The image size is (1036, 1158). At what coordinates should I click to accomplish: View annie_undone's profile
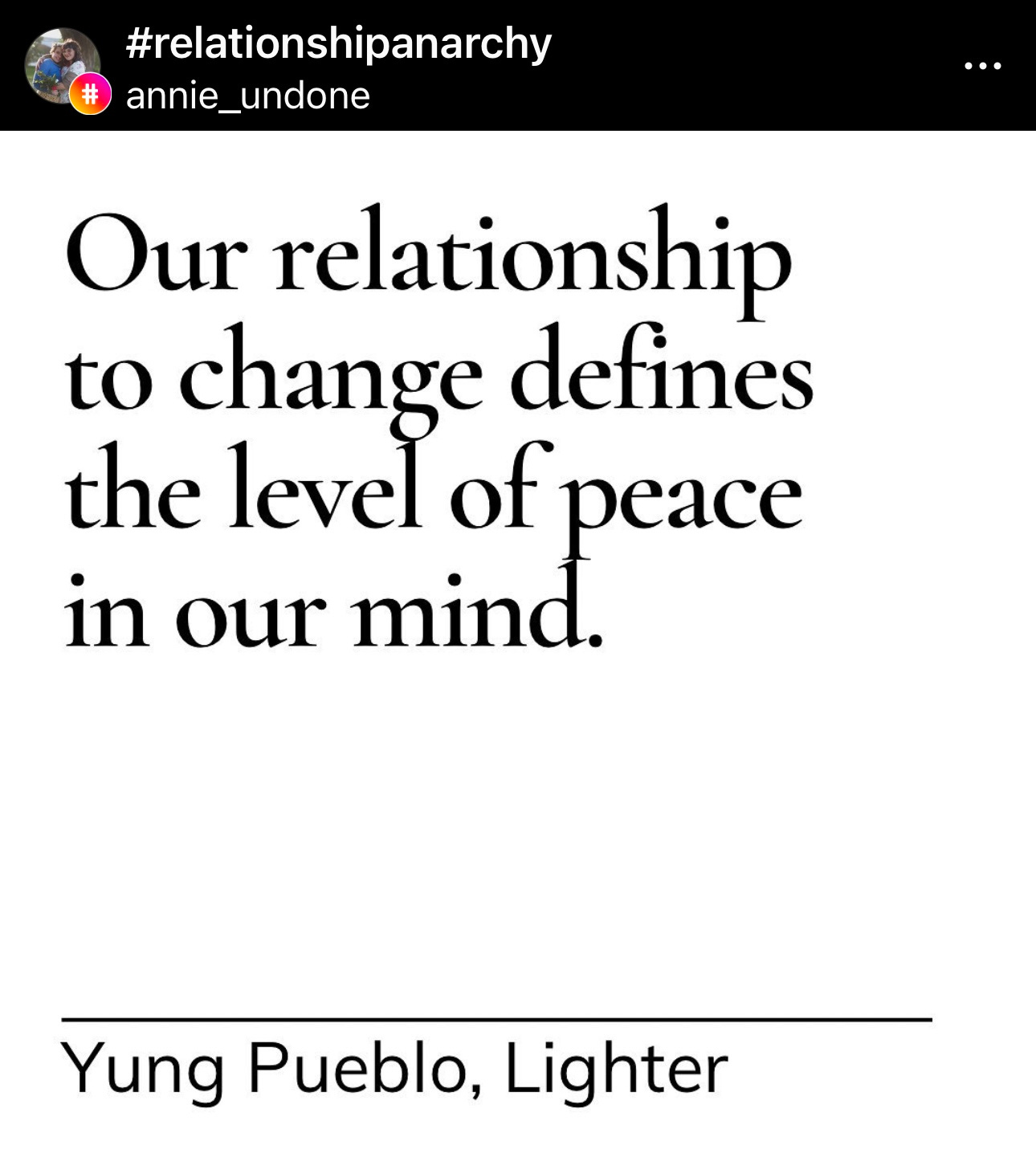[x=248, y=96]
